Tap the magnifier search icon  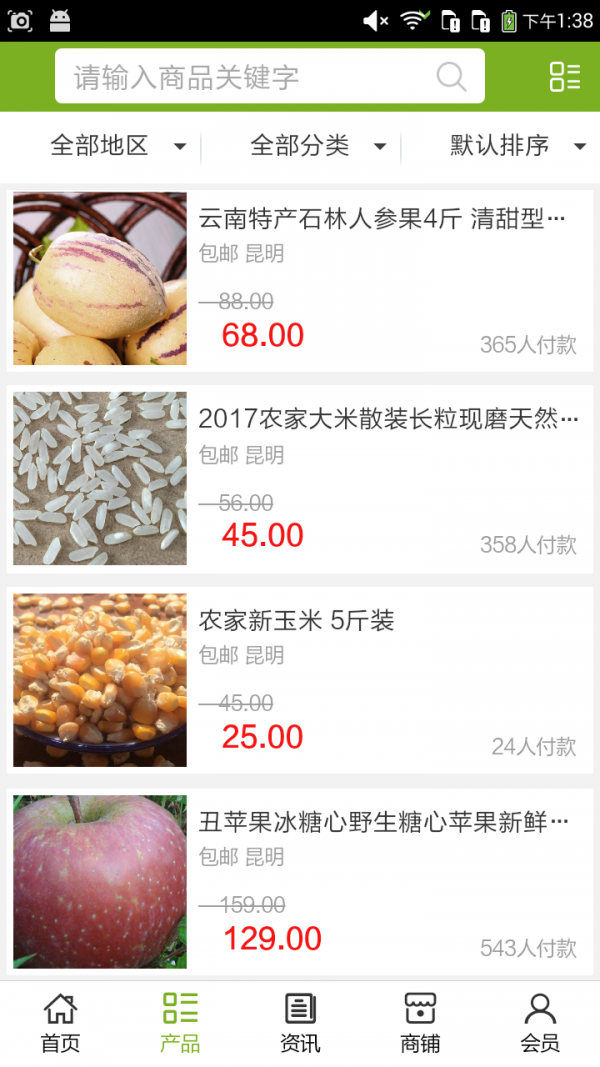(x=451, y=77)
